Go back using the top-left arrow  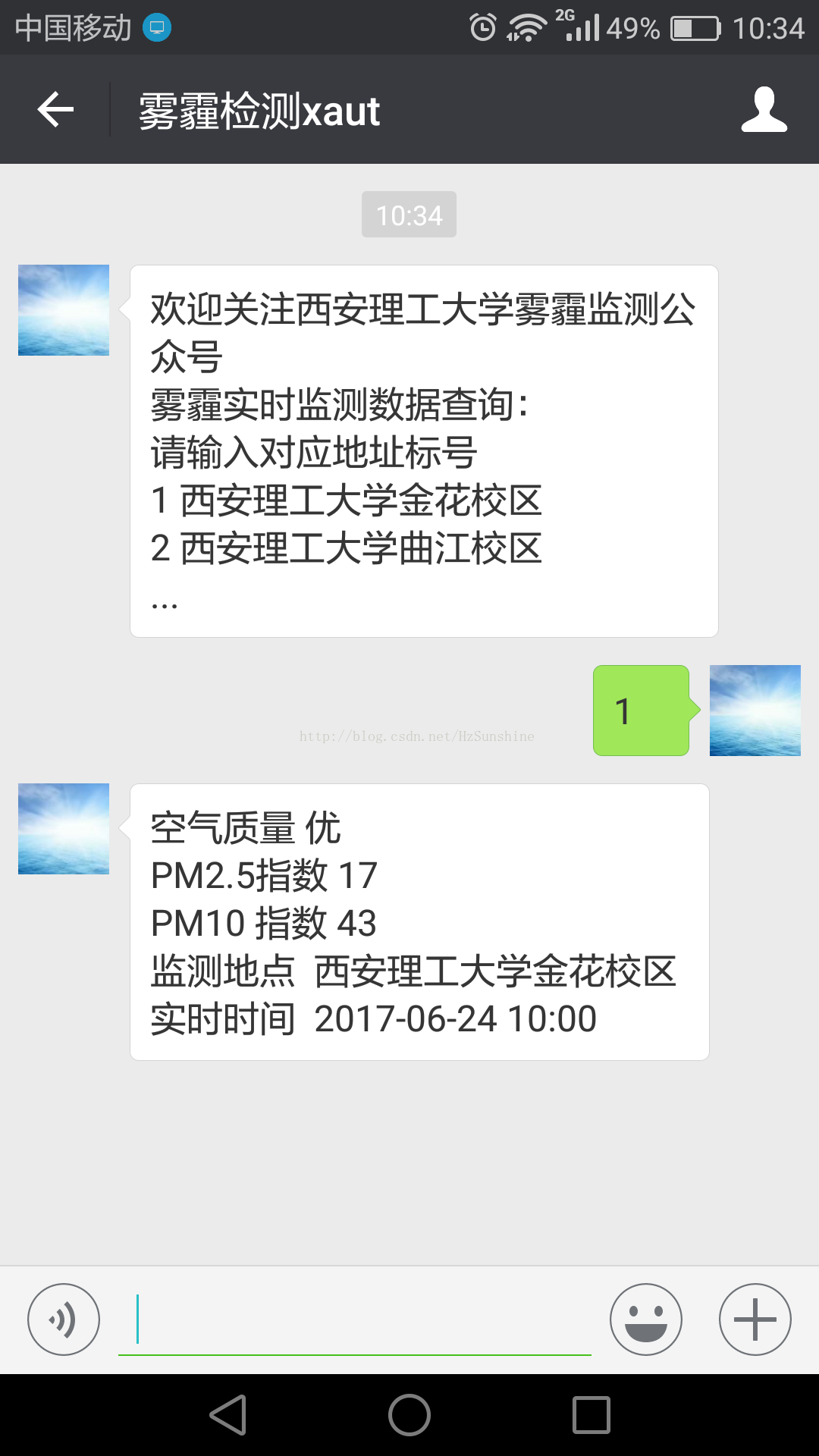(x=55, y=109)
